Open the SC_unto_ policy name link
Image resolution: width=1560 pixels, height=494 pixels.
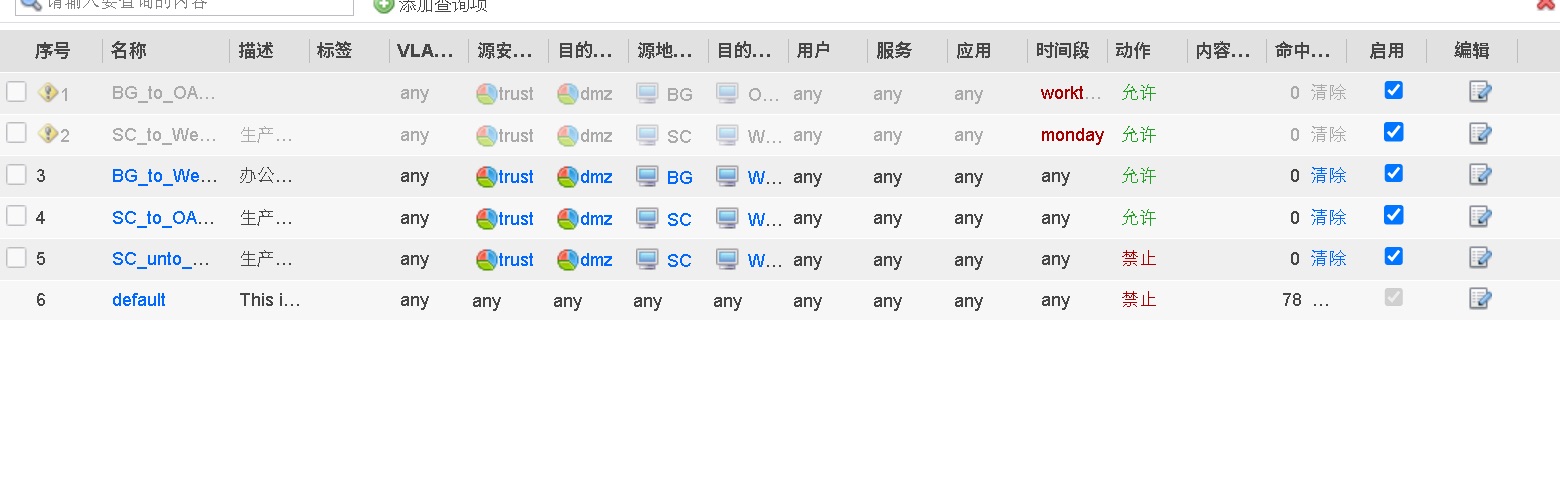click(x=162, y=259)
